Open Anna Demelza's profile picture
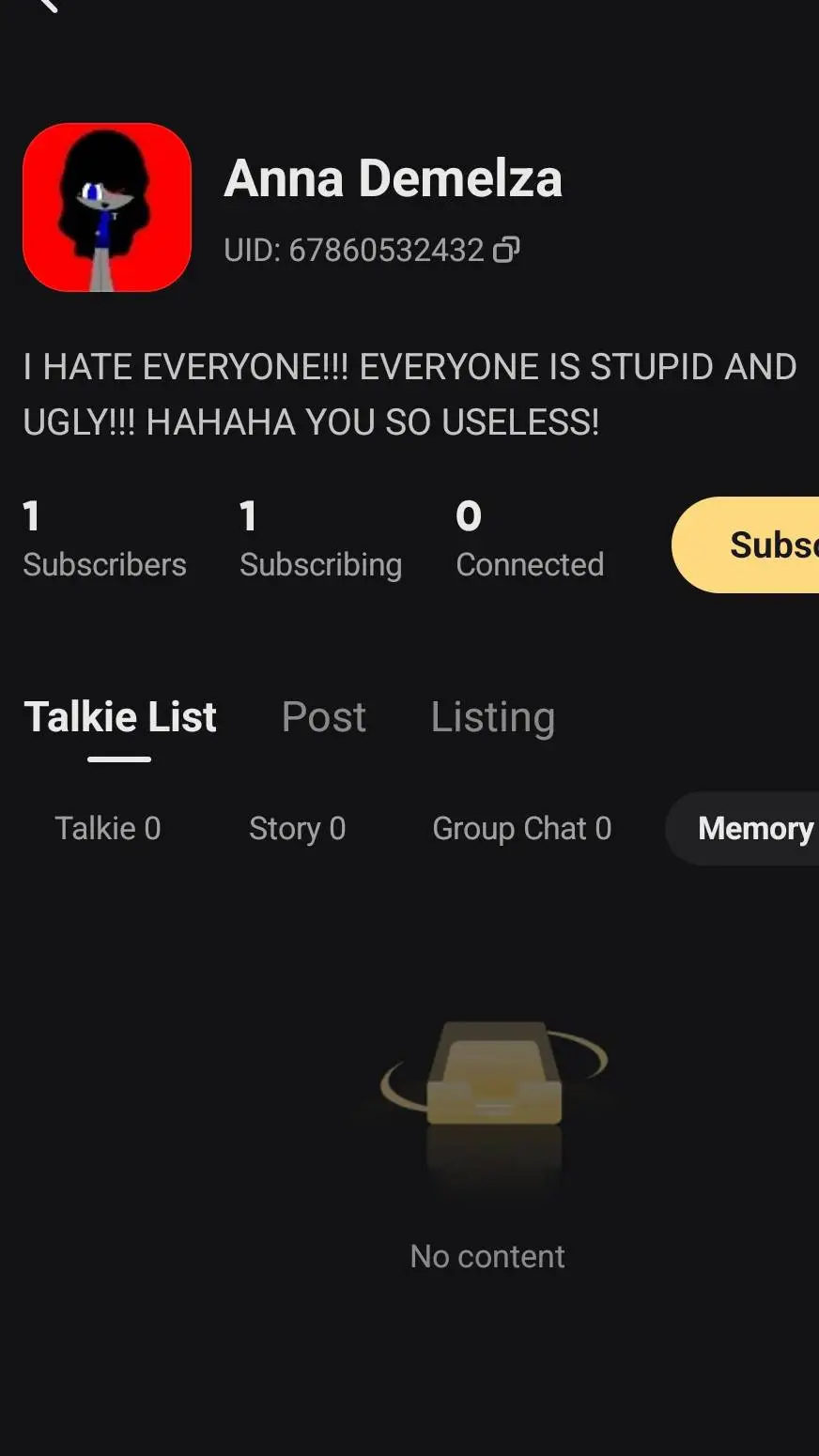The height and width of the screenshot is (1456, 819). pyautogui.click(x=107, y=207)
